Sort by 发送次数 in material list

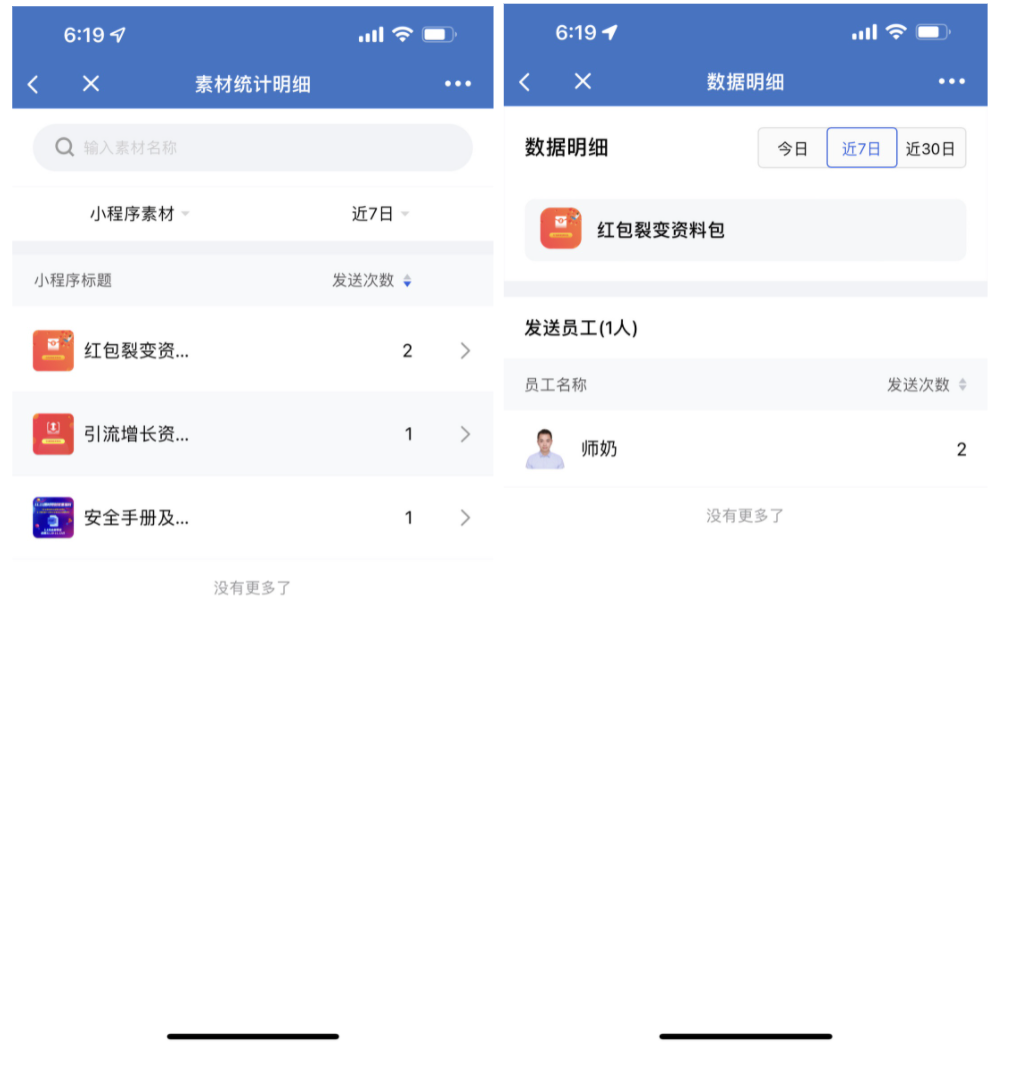[372, 281]
